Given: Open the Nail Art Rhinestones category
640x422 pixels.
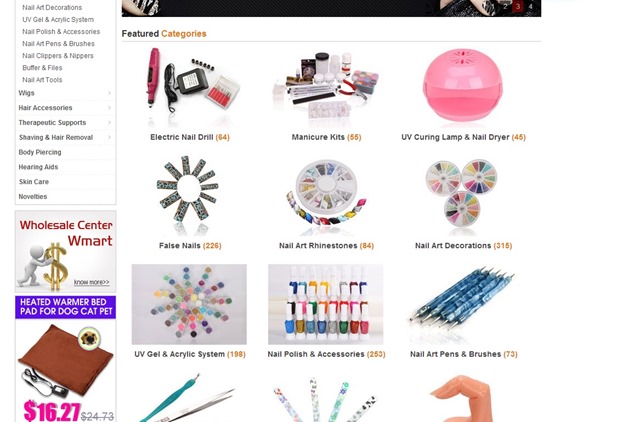Looking at the screenshot, I should [x=326, y=245].
